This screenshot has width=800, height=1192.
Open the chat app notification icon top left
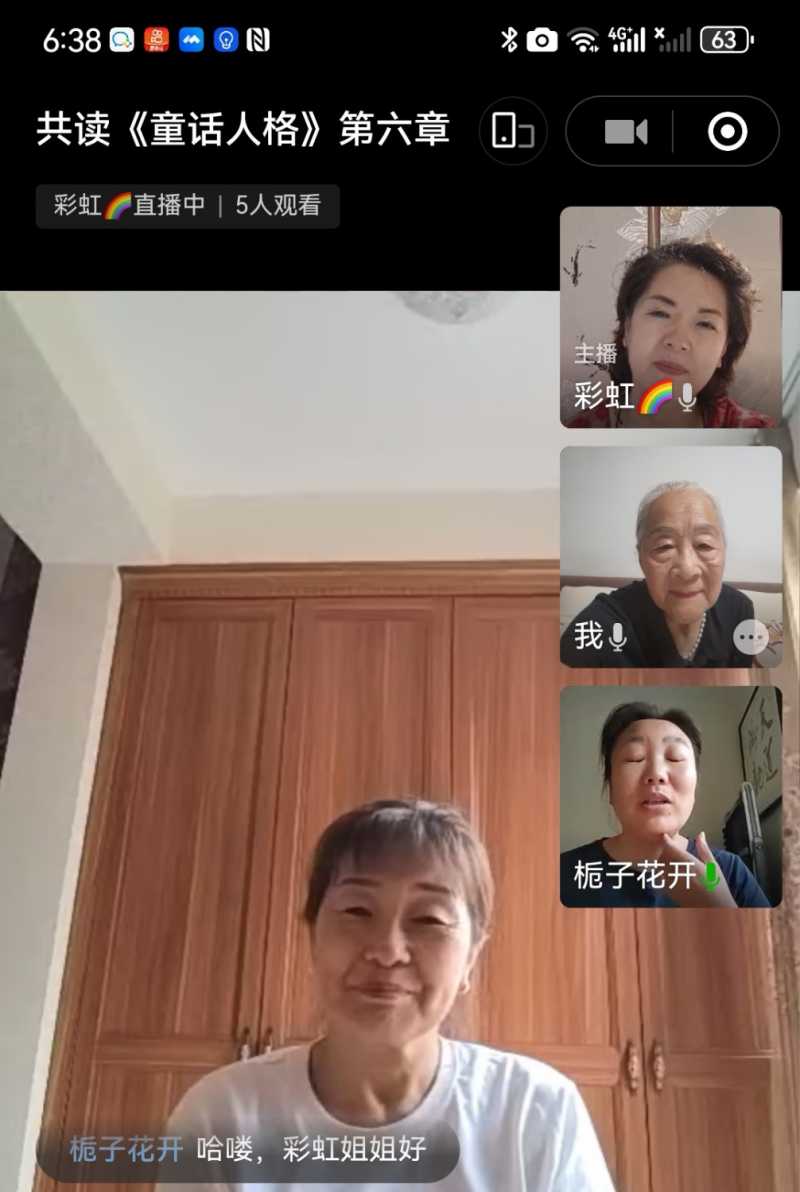(120, 37)
